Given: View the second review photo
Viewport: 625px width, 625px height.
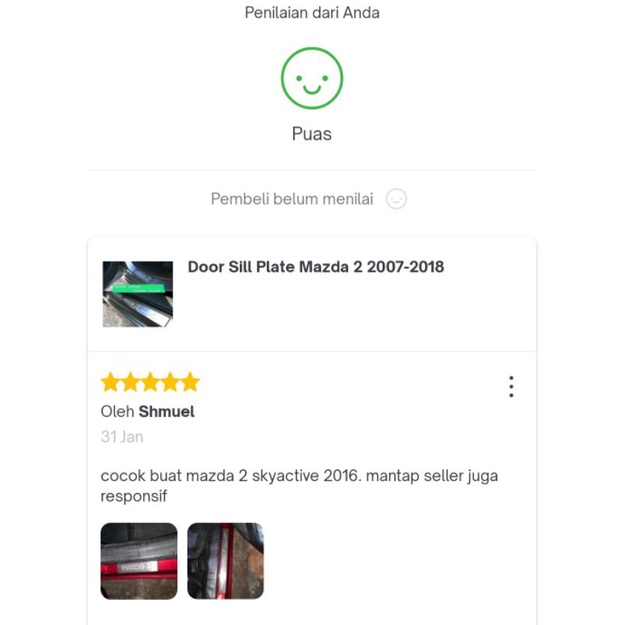Looking at the screenshot, I should pyautogui.click(x=225, y=561).
